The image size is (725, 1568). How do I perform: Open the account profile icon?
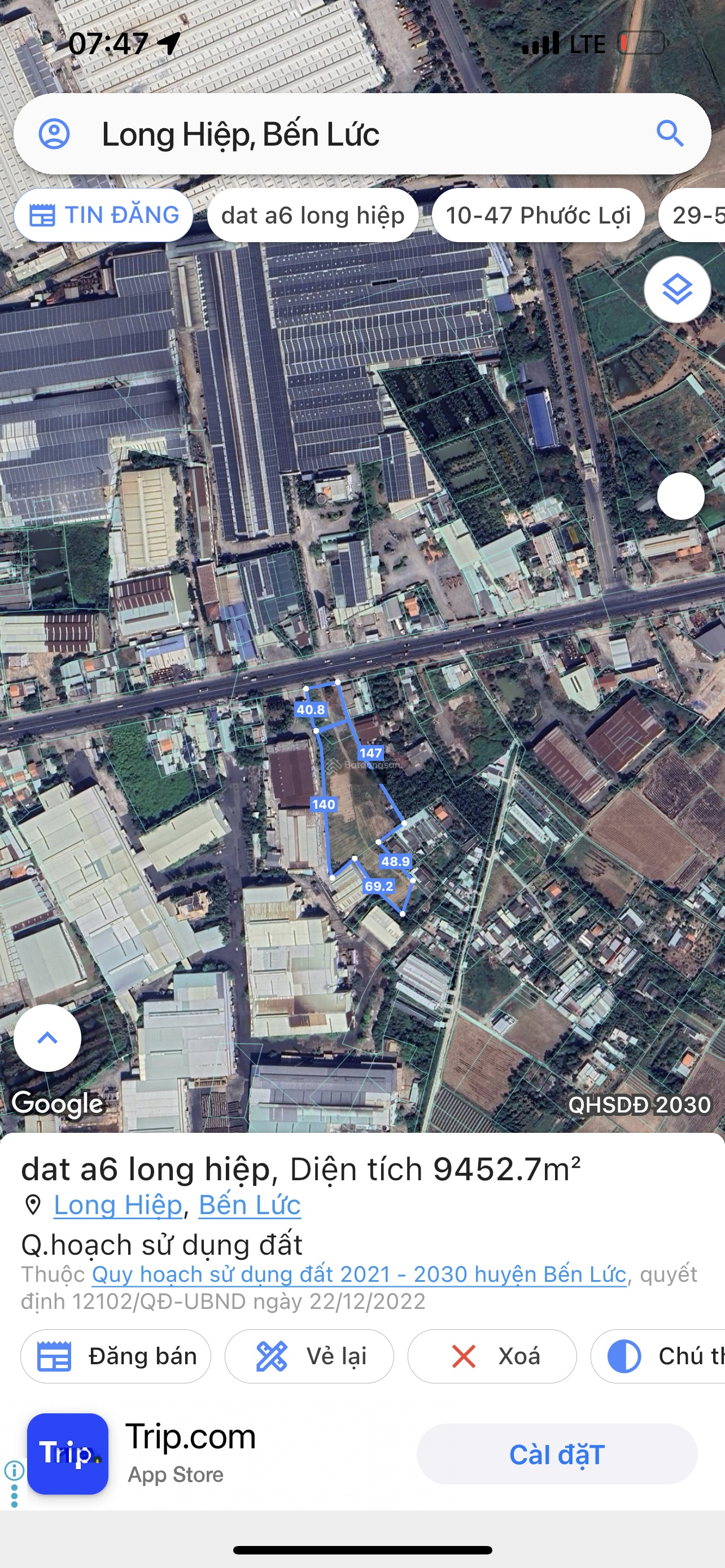[54, 134]
